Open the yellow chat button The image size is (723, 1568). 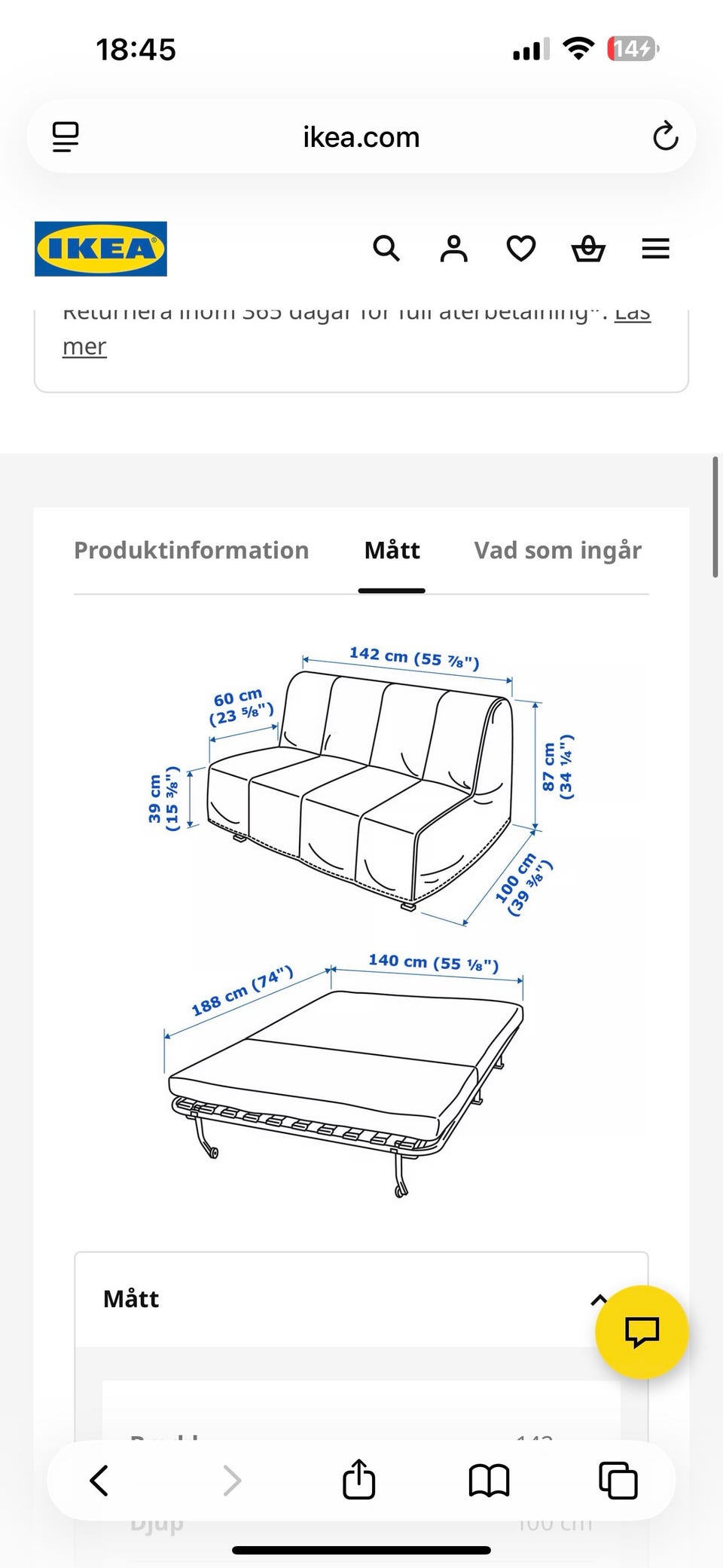(642, 1332)
